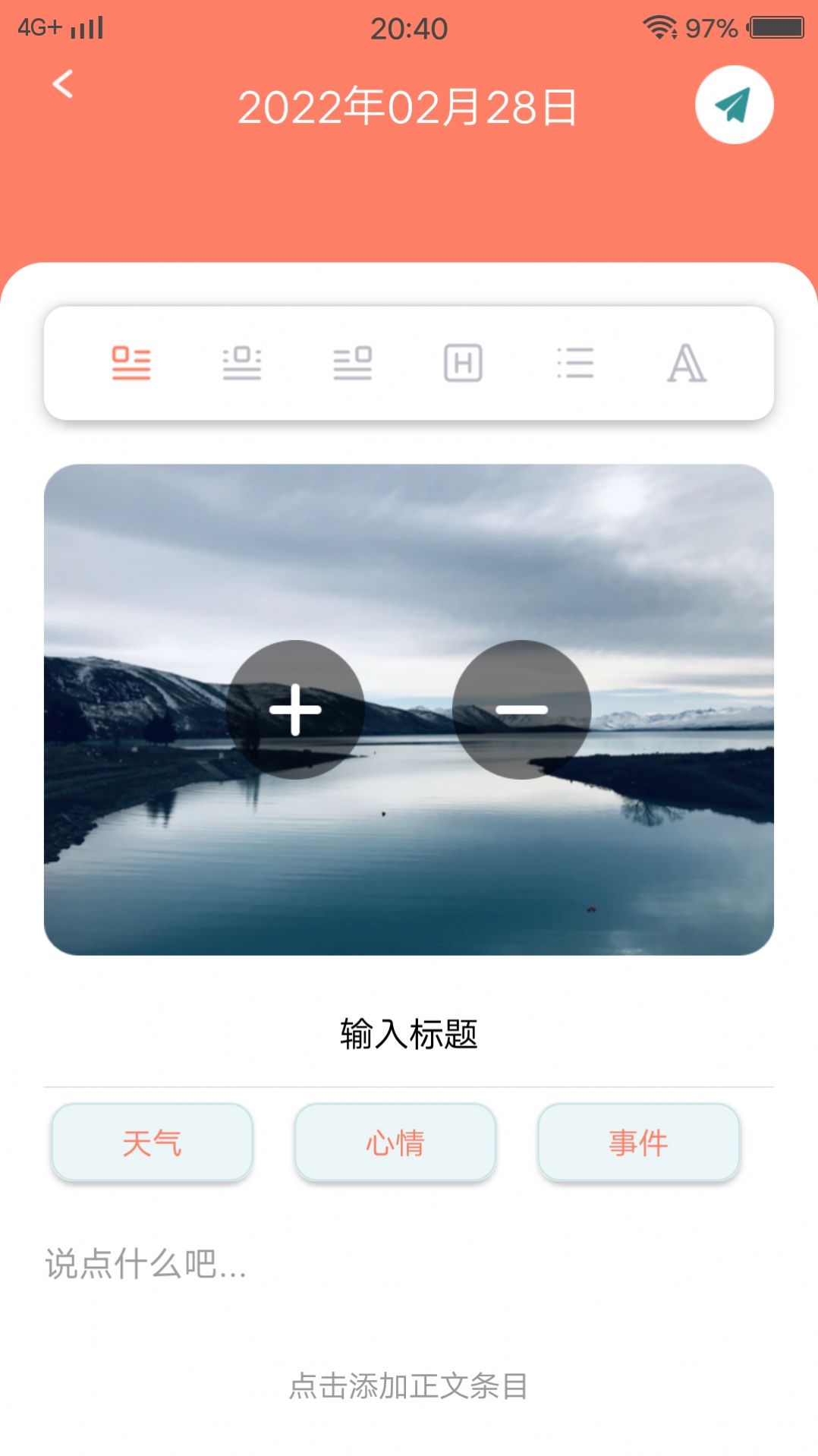The height and width of the screenshot is (1456, 818).
Task: Toggle the 事件 event tag
Action: click(640, 1142)
